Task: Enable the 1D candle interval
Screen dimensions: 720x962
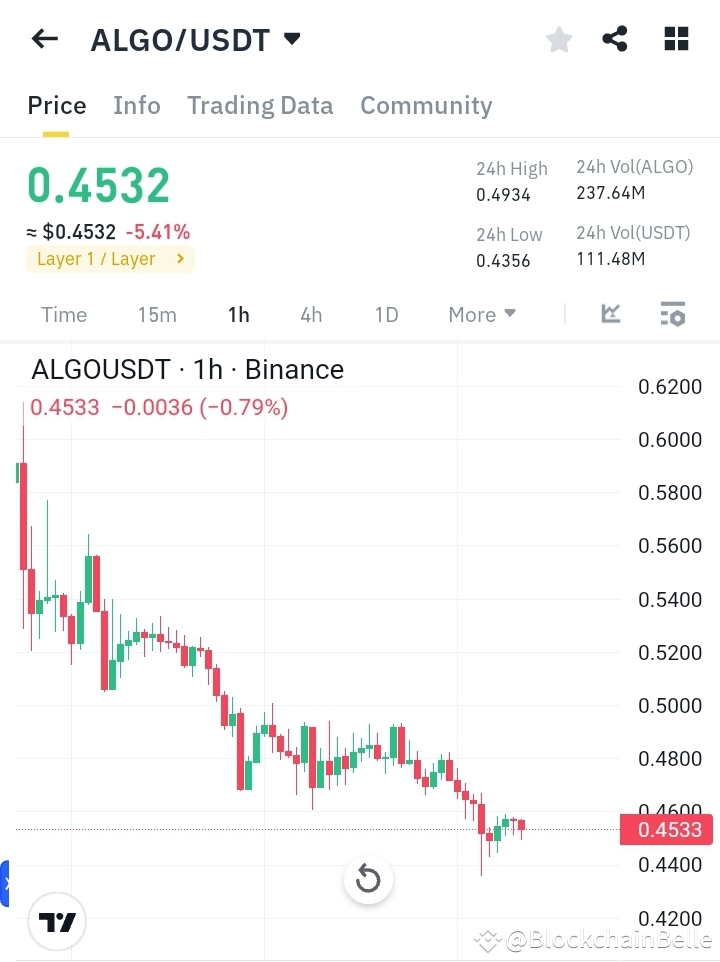Action: pos(386,314)
